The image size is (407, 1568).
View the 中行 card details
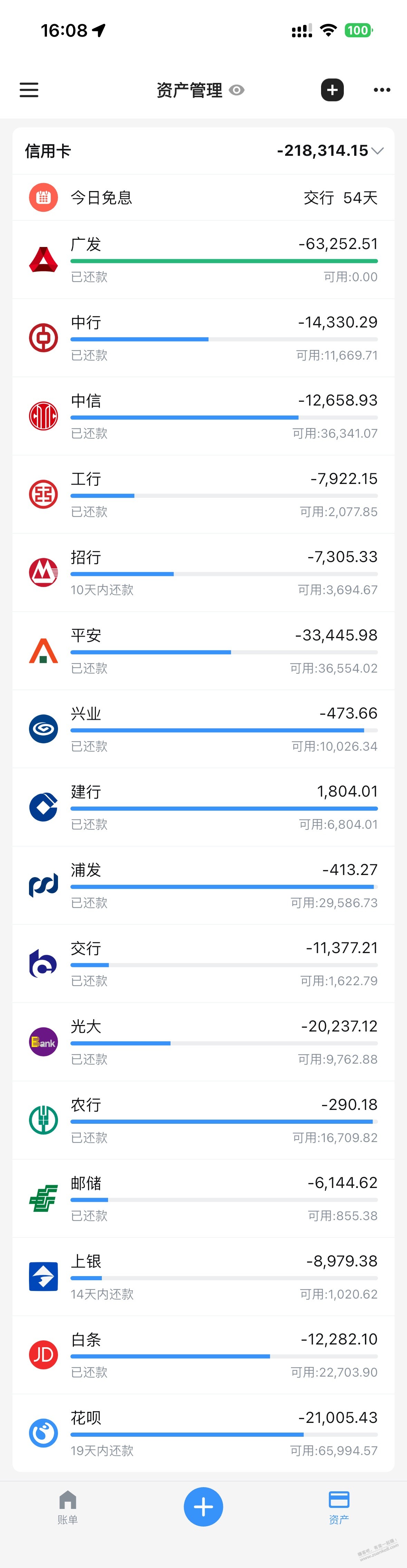pos(203,339)
